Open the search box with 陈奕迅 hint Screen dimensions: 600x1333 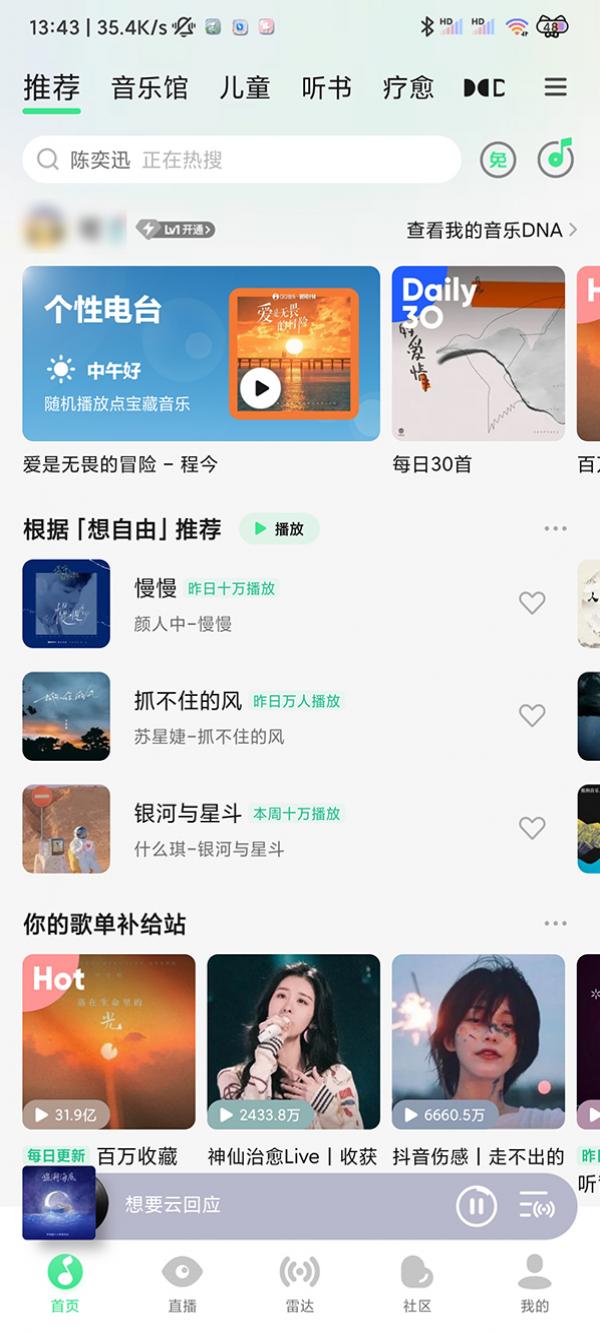coord(240,159)
